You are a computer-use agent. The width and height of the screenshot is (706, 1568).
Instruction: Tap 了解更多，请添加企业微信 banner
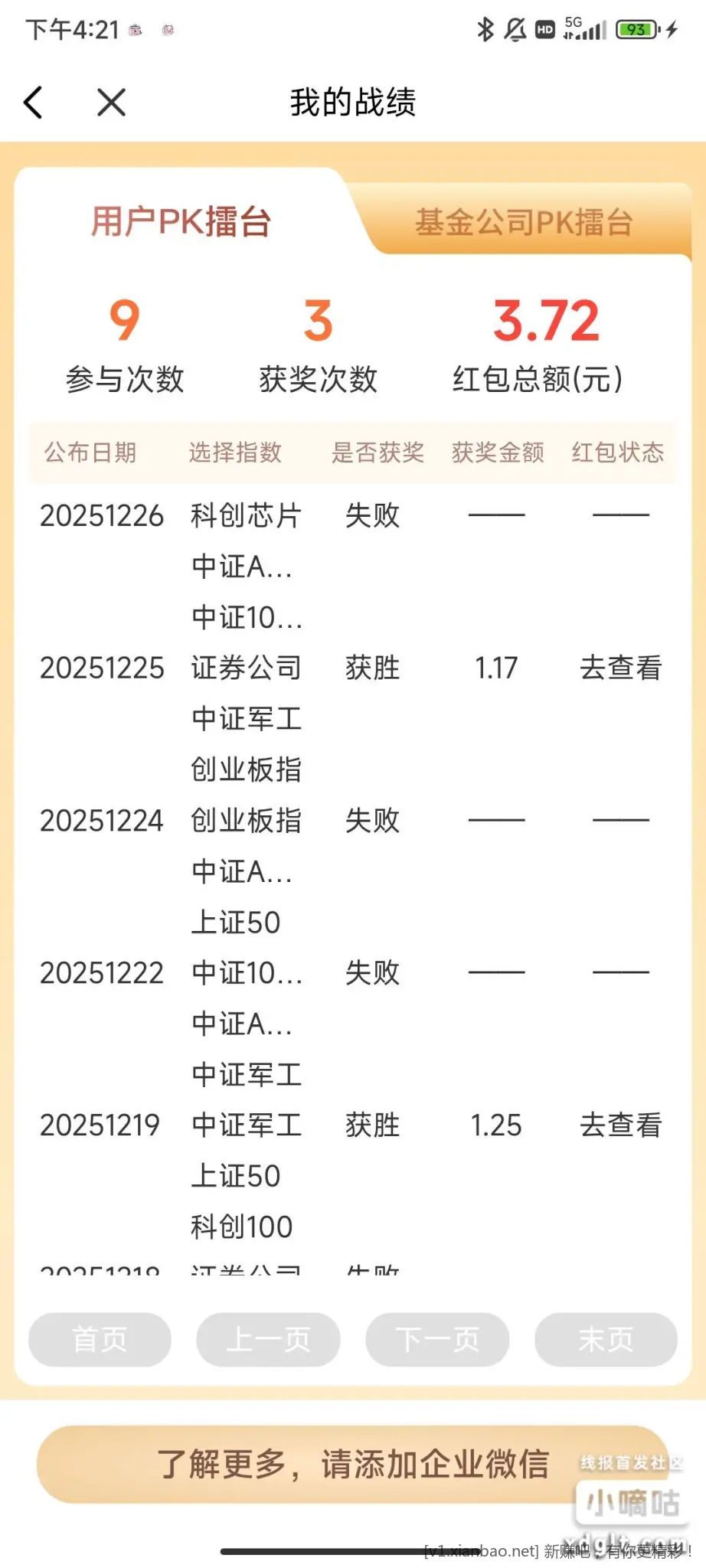click(353, 1465)
